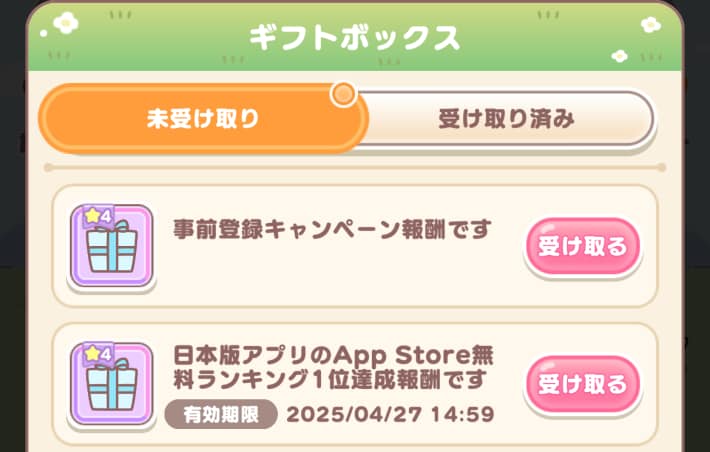Claim the 事前登録キャンペーン reward
This screenshot has height=452, width=710.
pos(582,246)
